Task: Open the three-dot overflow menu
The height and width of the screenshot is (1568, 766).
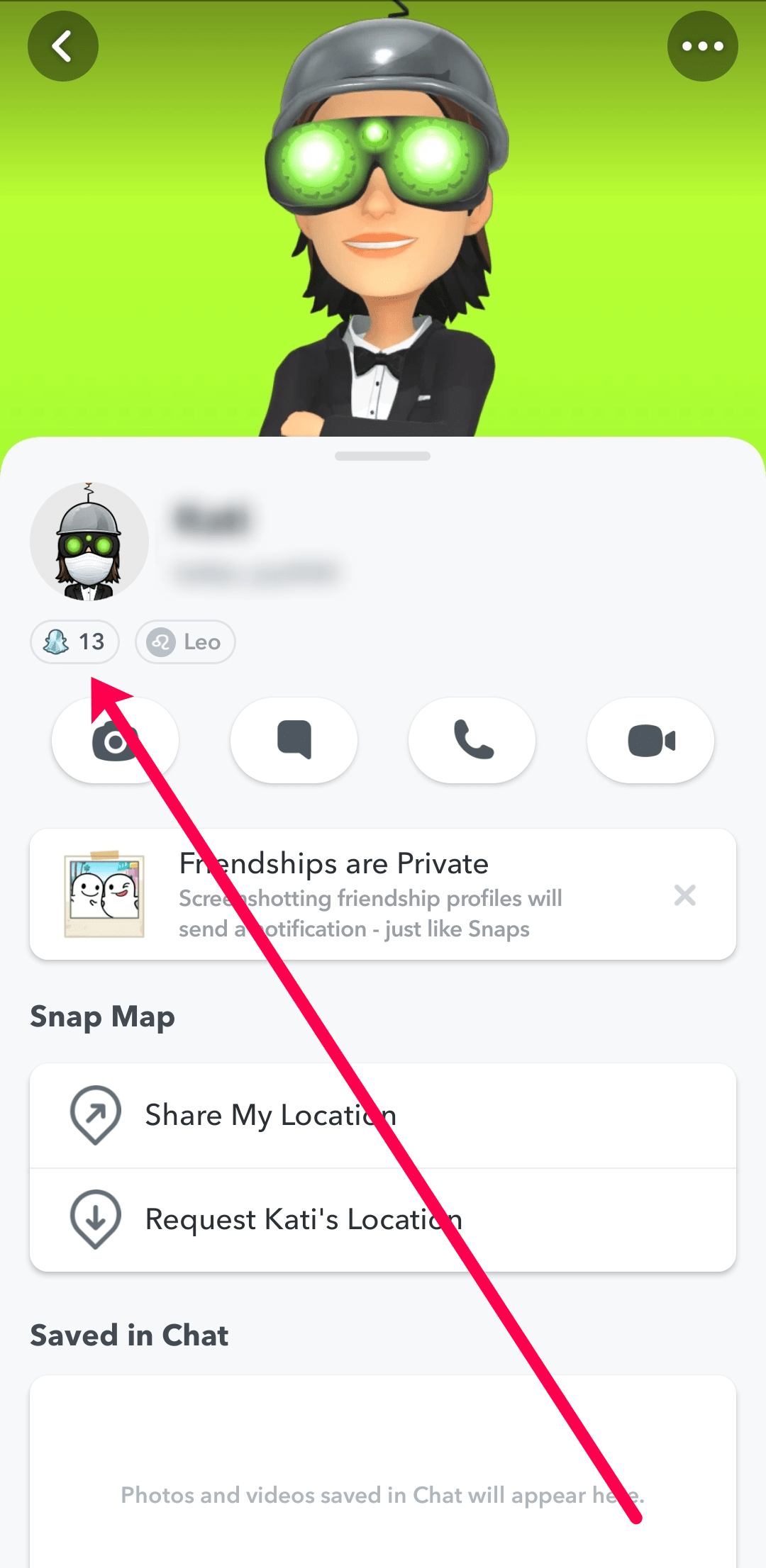Action: [x=702, y=47]
